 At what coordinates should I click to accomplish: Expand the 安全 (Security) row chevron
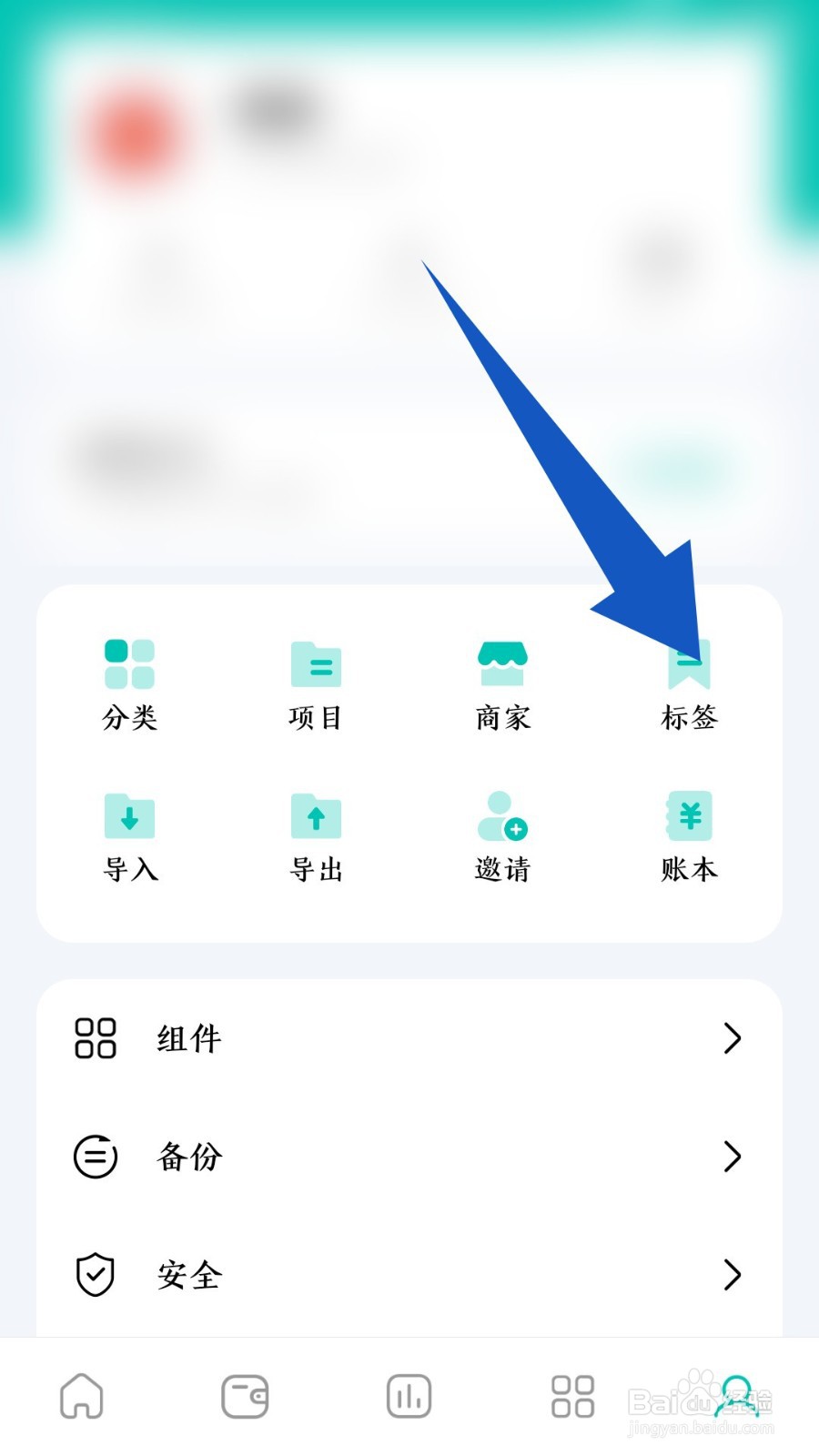733,1276
